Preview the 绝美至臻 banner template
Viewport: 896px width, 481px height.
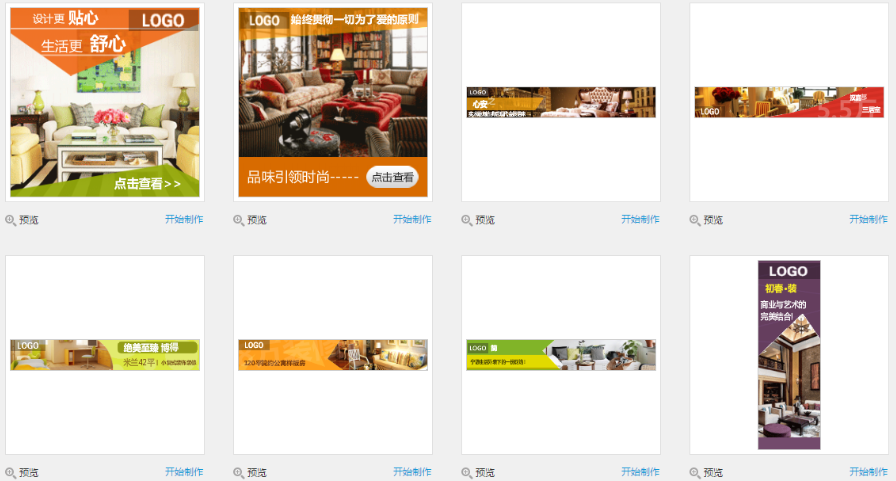[x=26, y=472]
